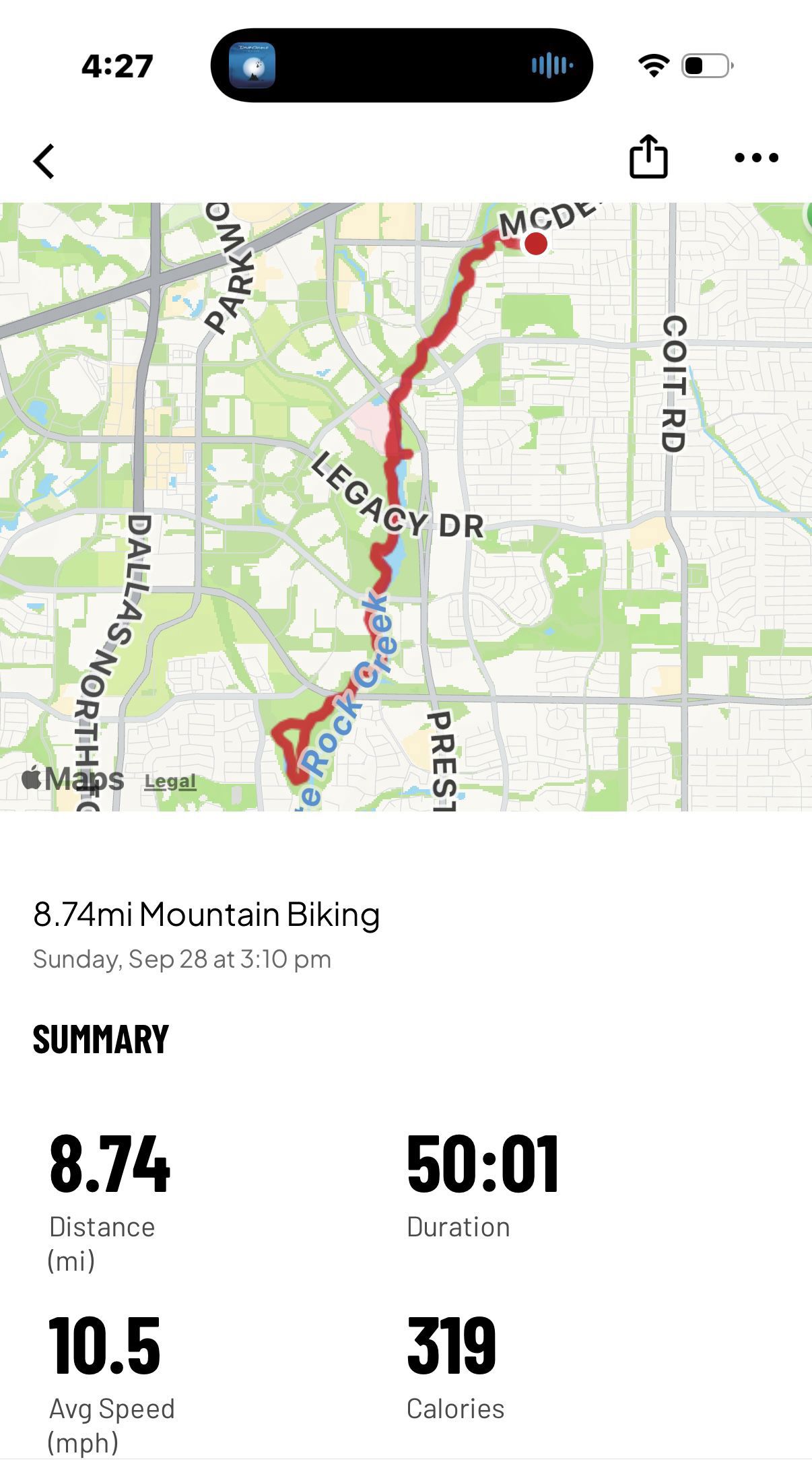Share this mountain biking workout

[x=648, y=158]
